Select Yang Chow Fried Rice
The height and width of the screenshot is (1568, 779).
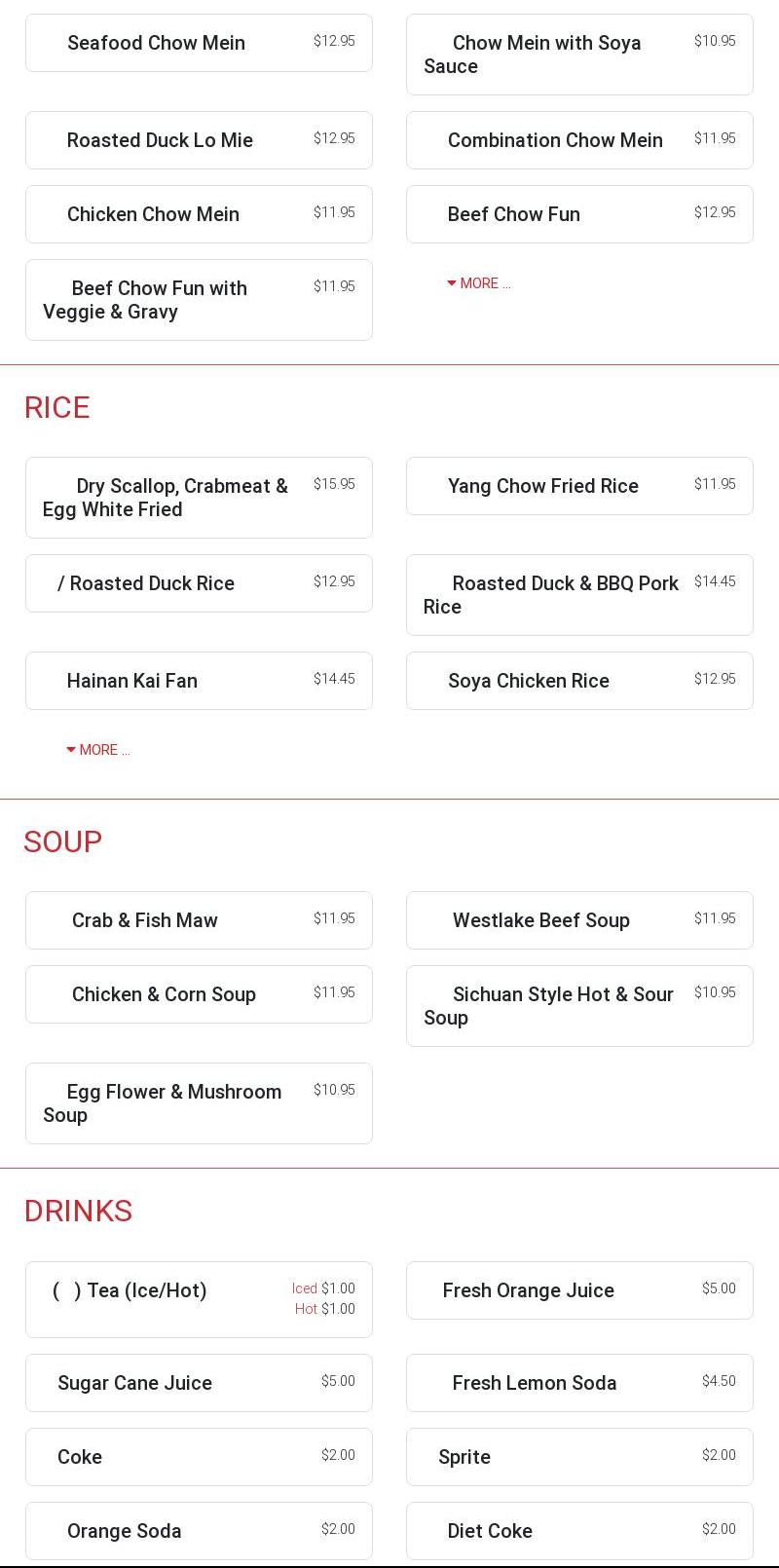579,486
